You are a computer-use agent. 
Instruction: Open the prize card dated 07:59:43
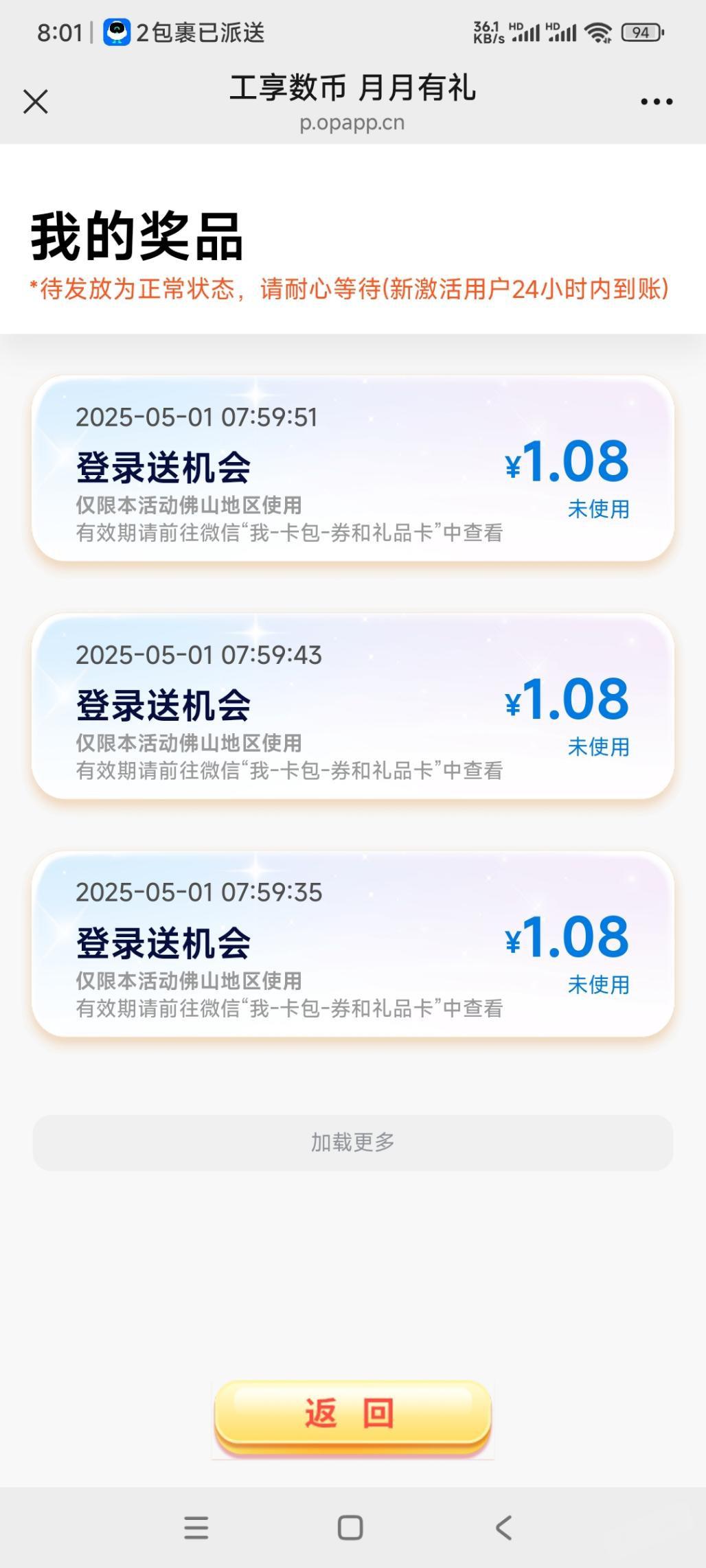(x=353, y=706)
